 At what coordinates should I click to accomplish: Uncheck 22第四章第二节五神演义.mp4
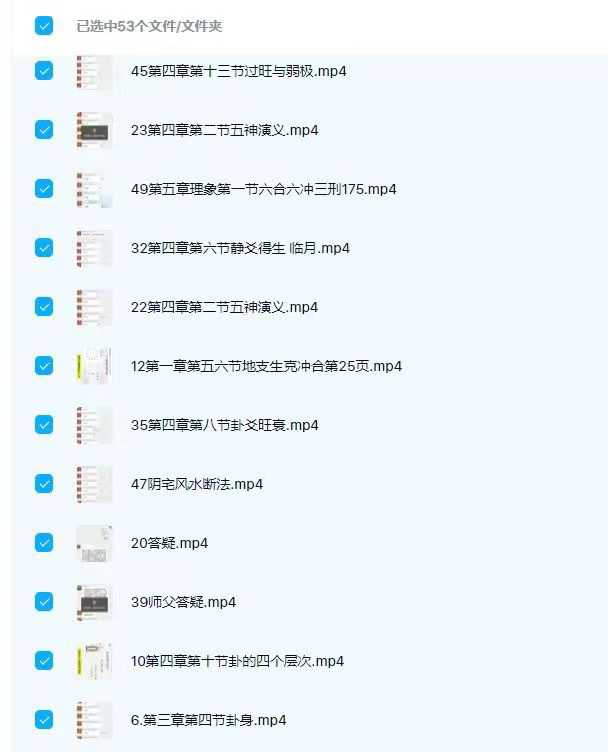[x=43, y=307]
